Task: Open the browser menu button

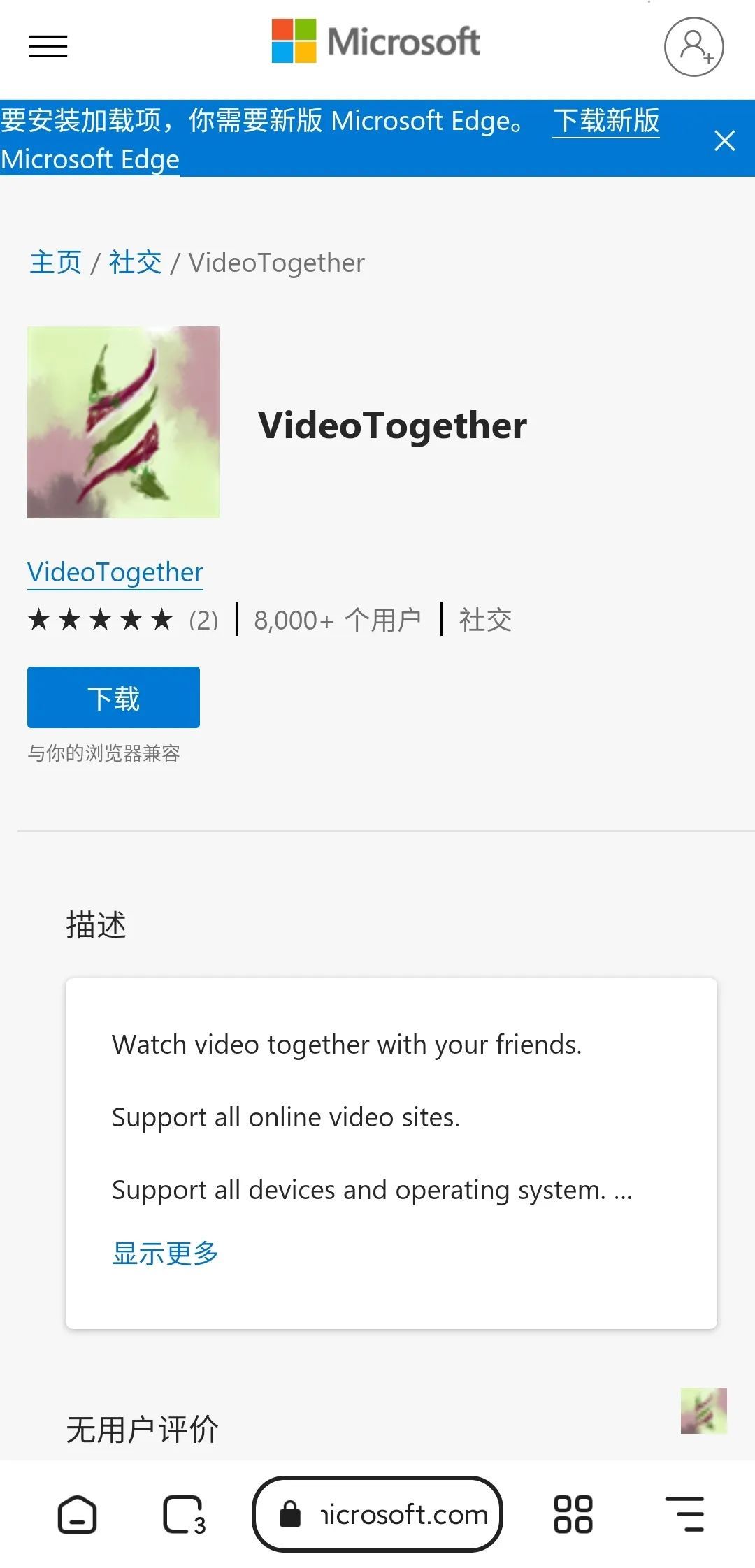Action: point(684,1514)
